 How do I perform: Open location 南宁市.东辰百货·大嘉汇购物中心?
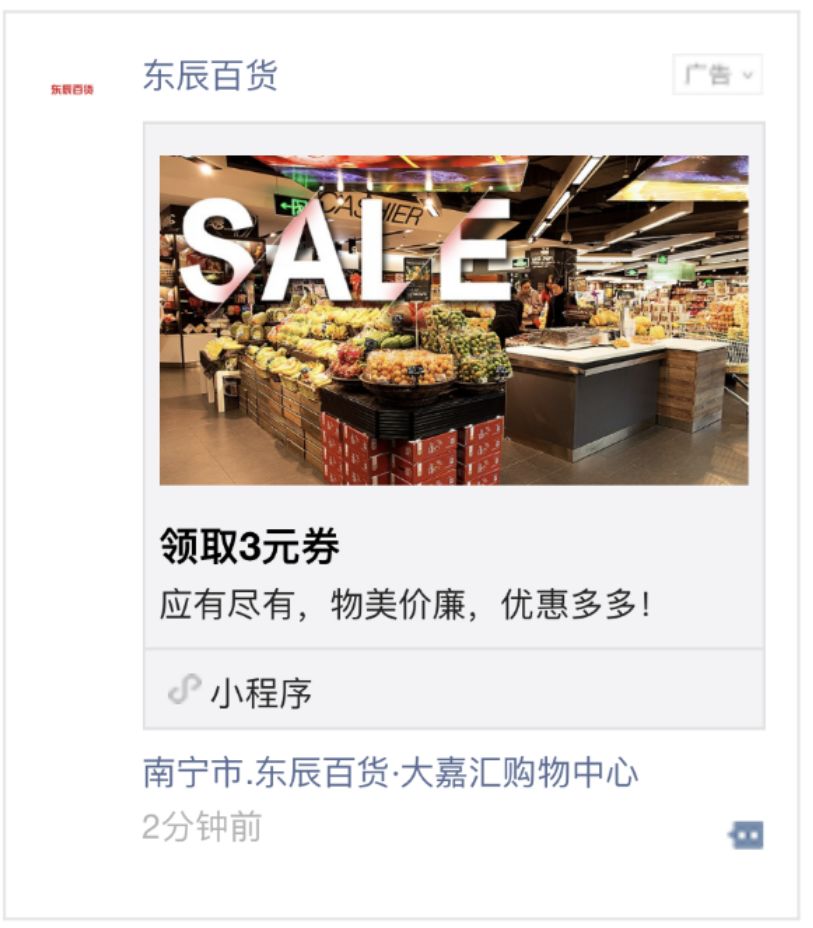coord(390,773)
